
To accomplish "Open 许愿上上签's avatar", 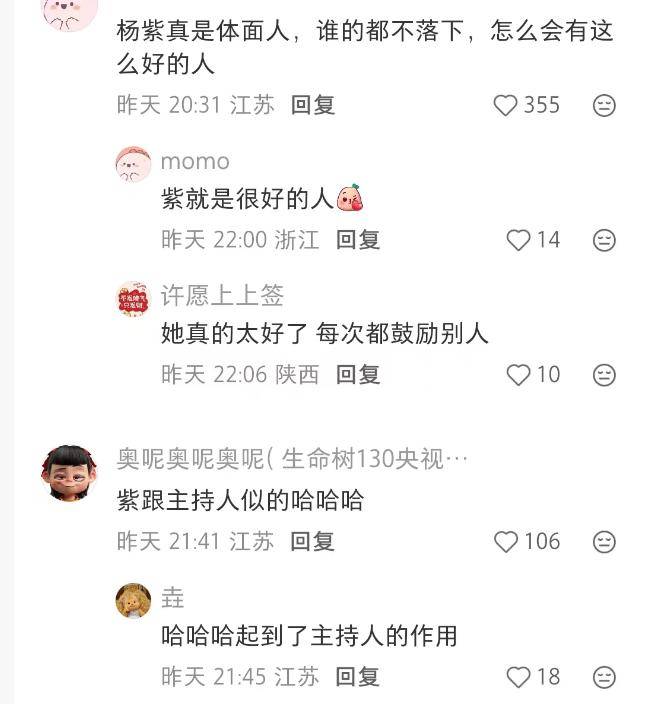I will point(134,298).
